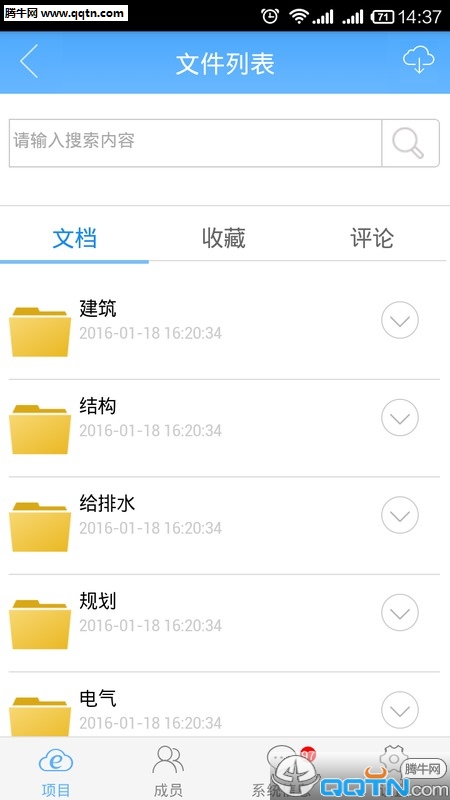The width and height of the screenshot is (450, 800).
Task: Select the 文档 tab
Action: tap(74, 238)
